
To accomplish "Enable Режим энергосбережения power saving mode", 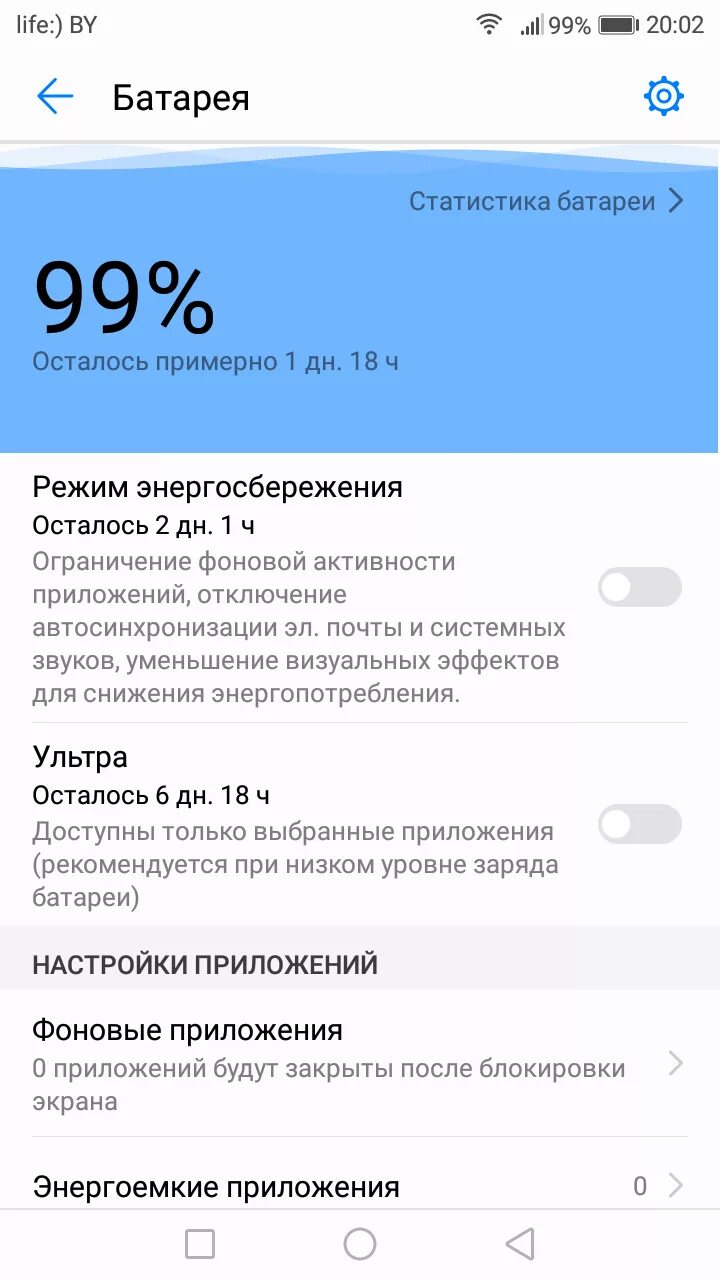I will point(639,588).
